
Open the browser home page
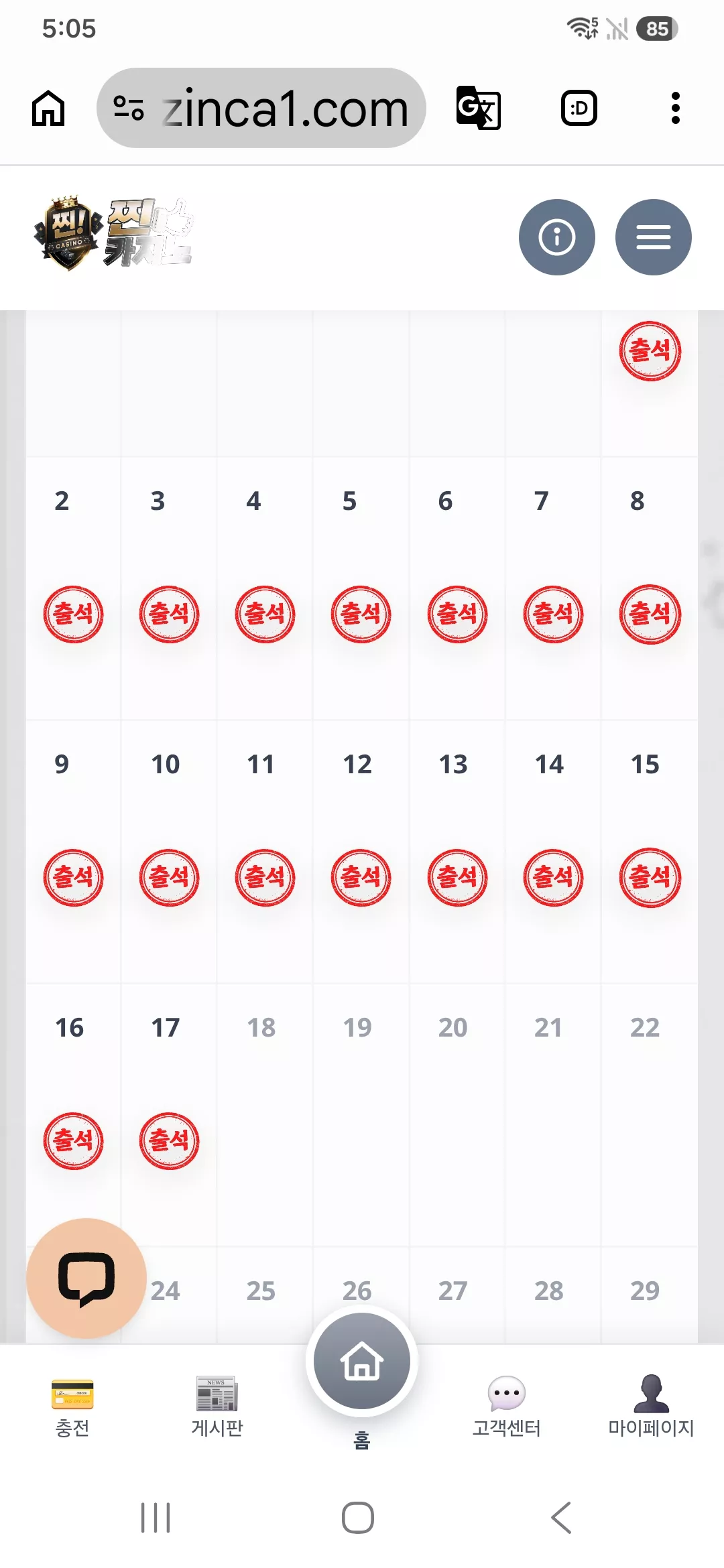point(48,108)
